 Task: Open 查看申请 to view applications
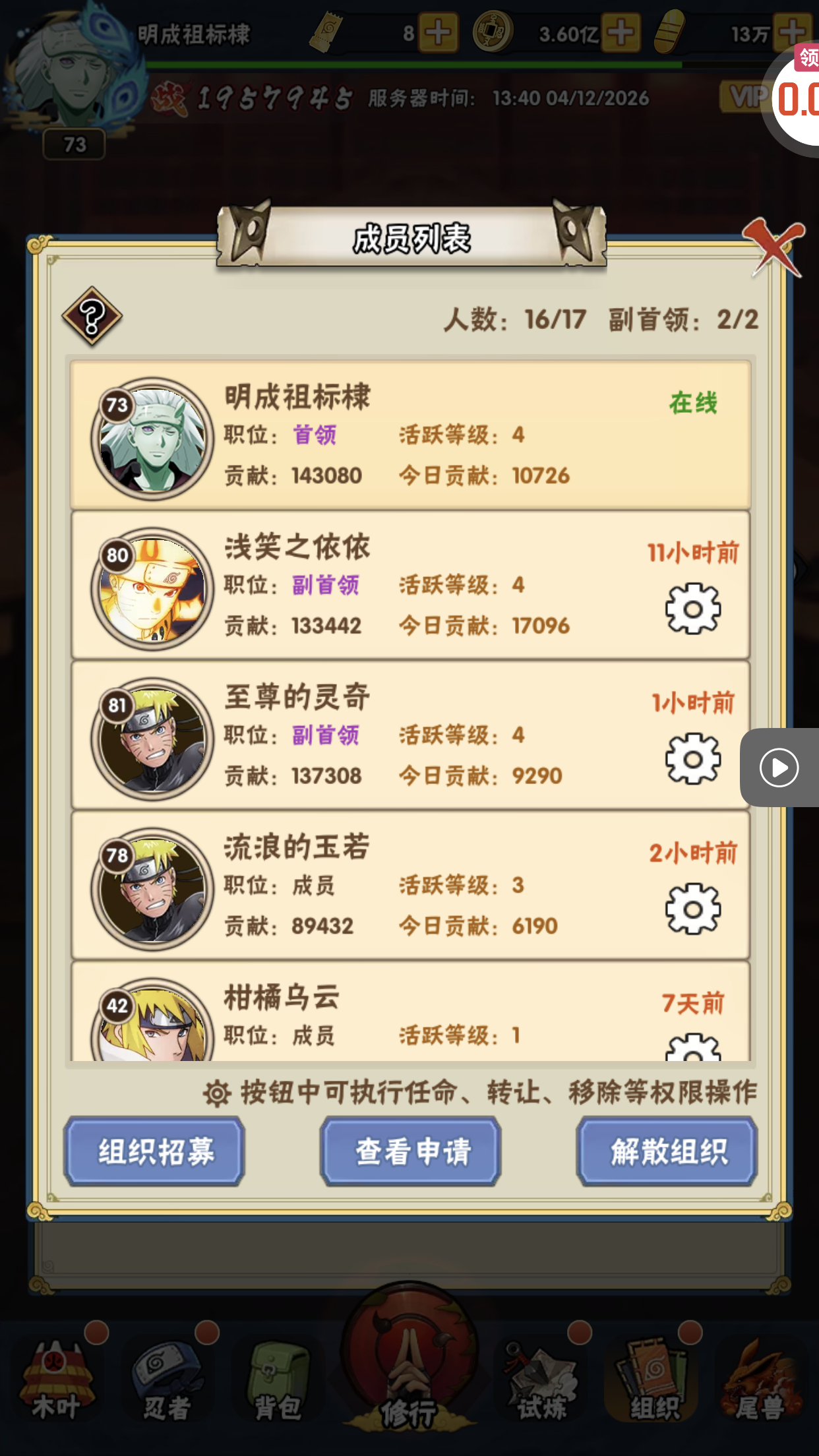411,1151
